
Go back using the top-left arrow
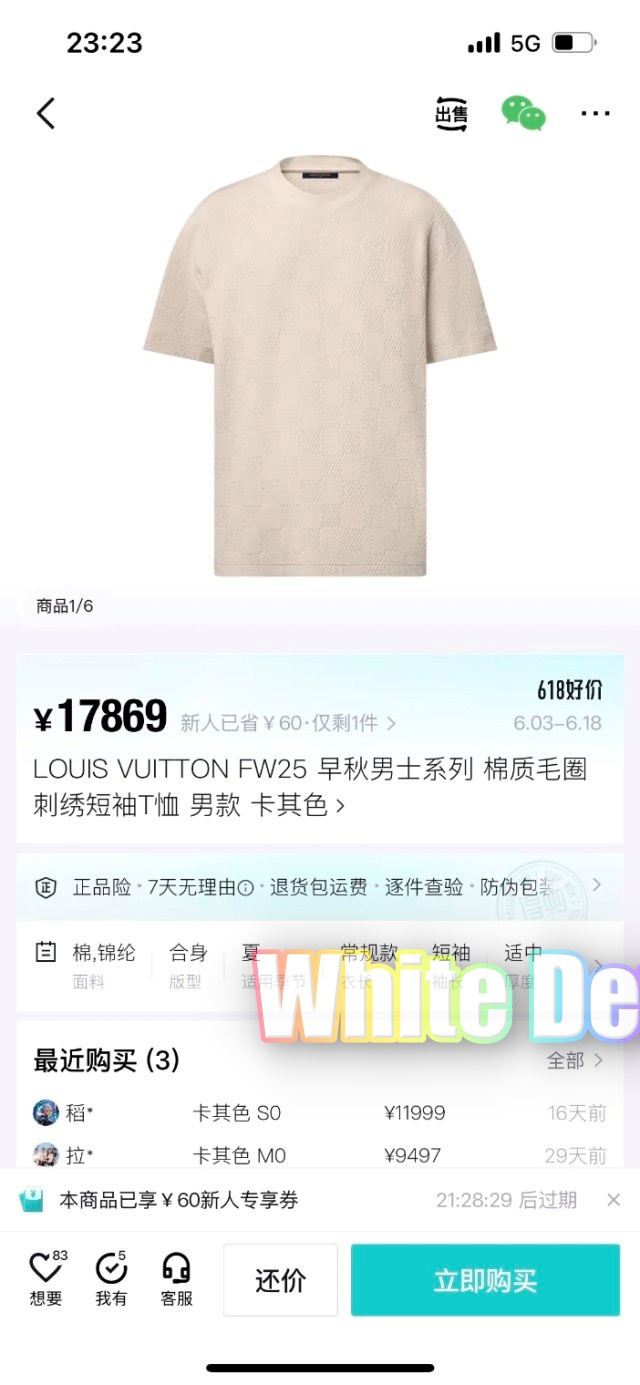click(x=46, y=113)
